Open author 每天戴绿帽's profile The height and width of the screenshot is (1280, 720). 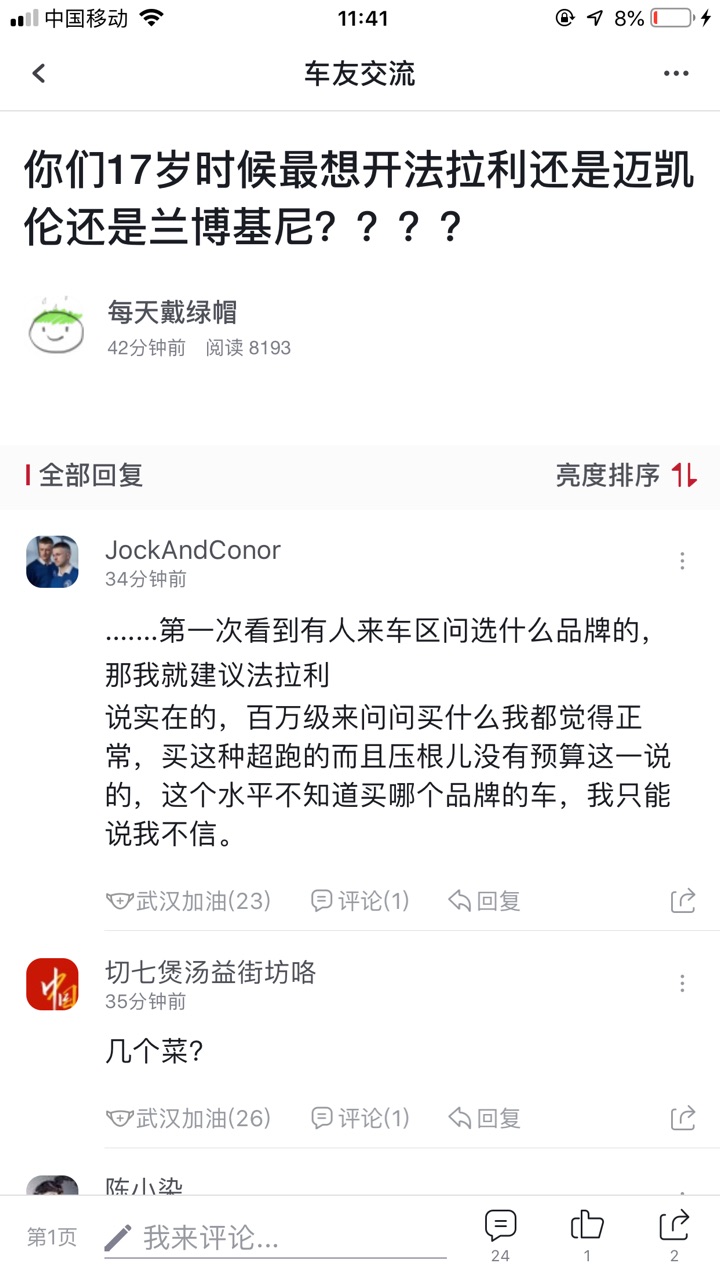[172, 312]
